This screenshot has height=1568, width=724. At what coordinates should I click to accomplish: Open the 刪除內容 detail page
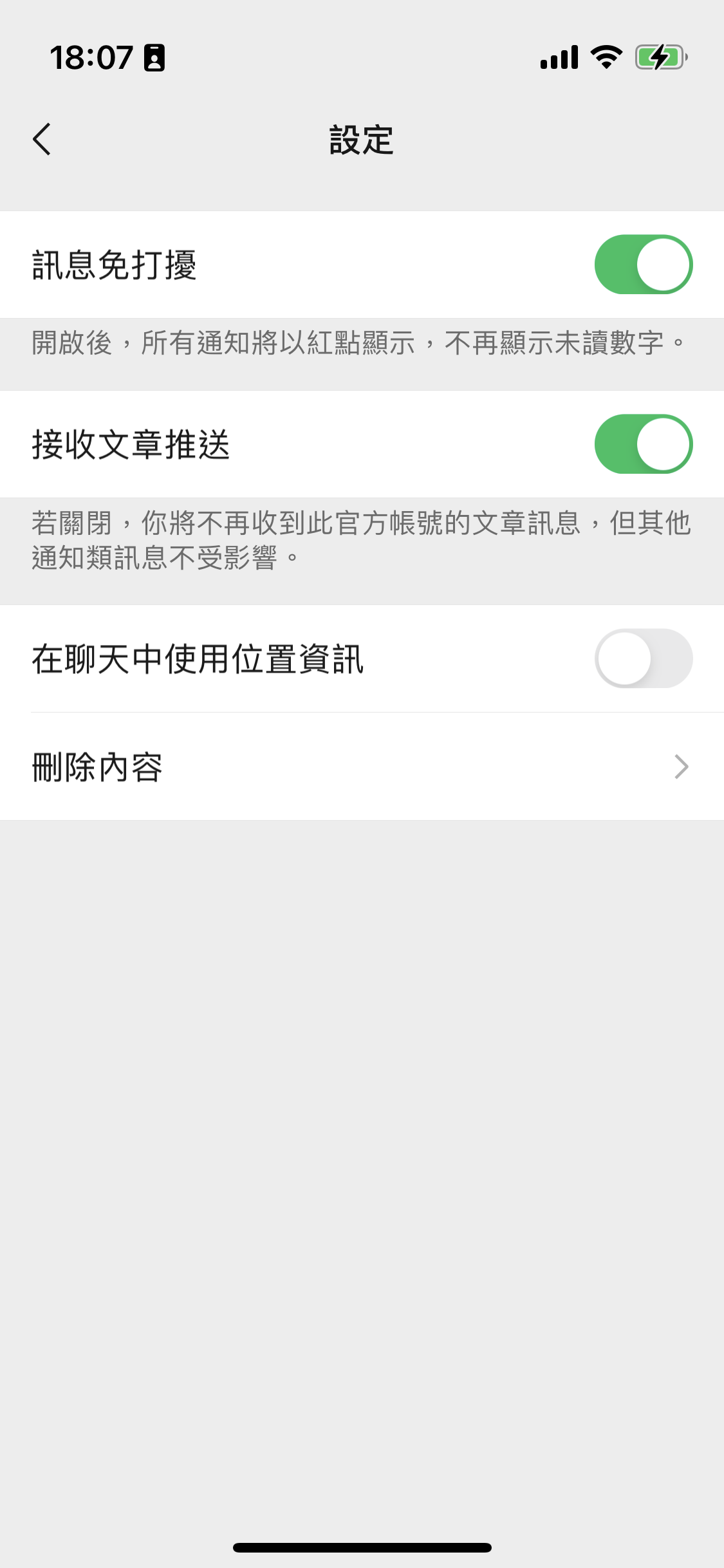362,766
